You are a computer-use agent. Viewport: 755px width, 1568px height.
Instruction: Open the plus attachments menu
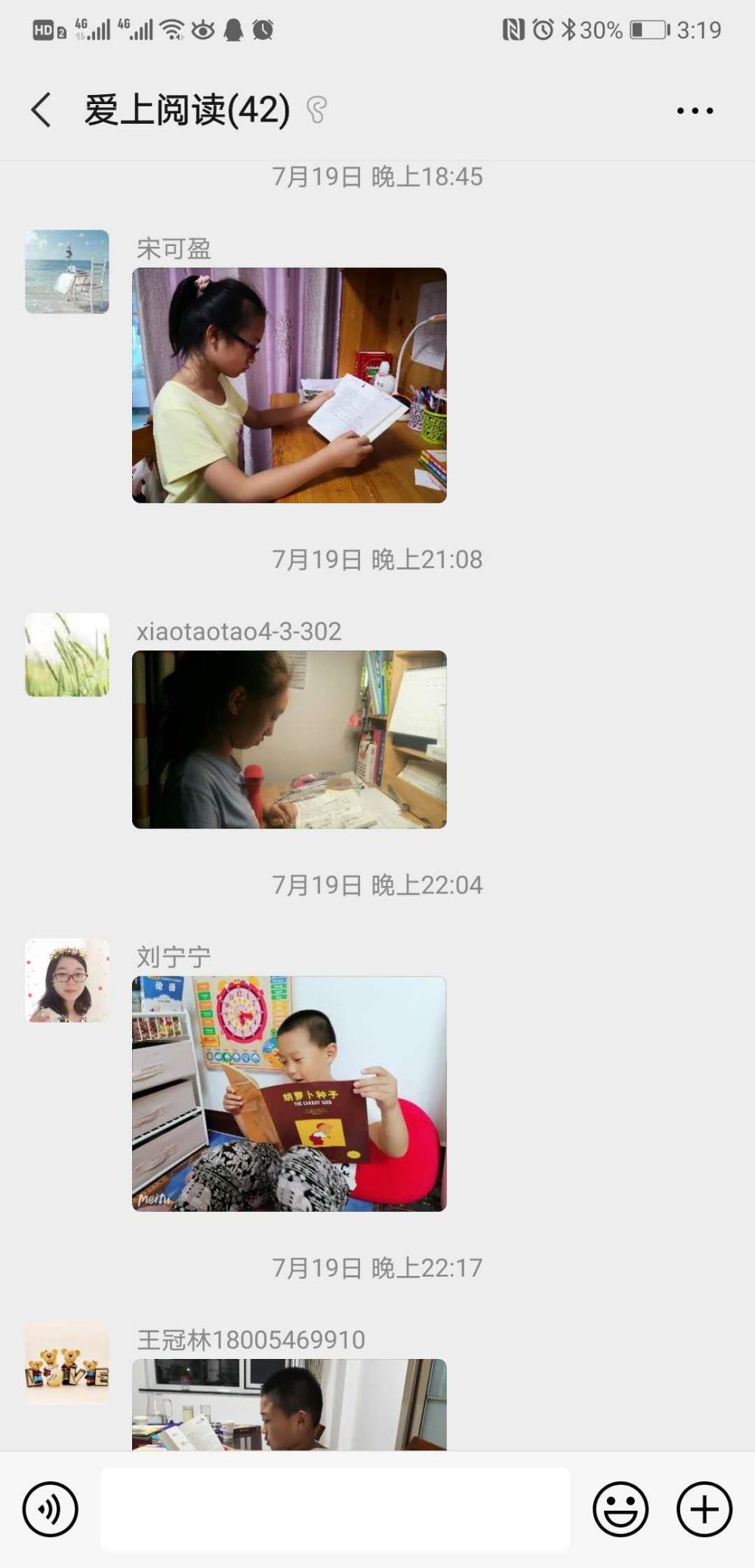coord(704,1509)
